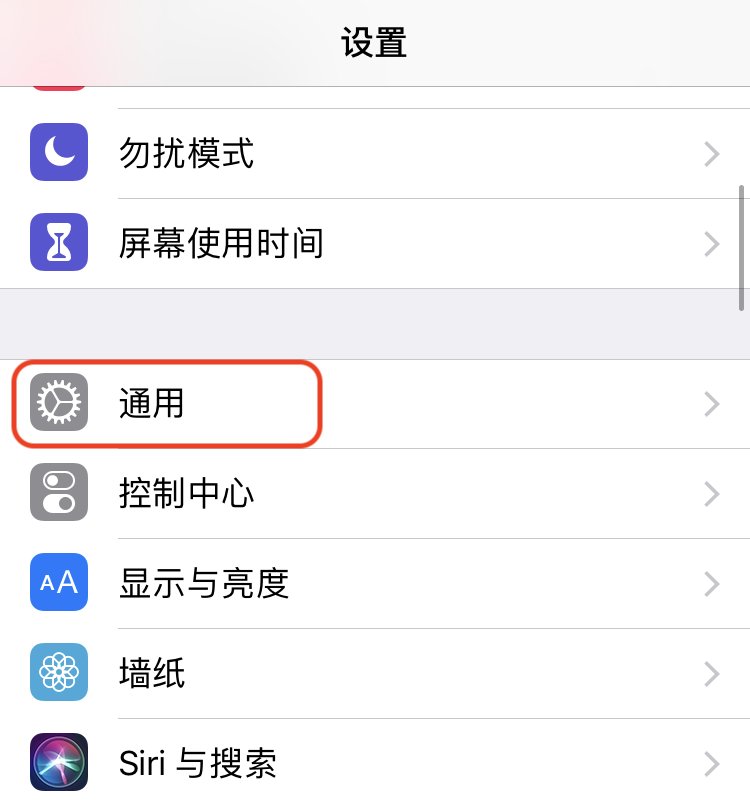This screenshot has height=801, width=750.
Task: Expand 勿扰模式 with its chevron
Action: point(711,153)
